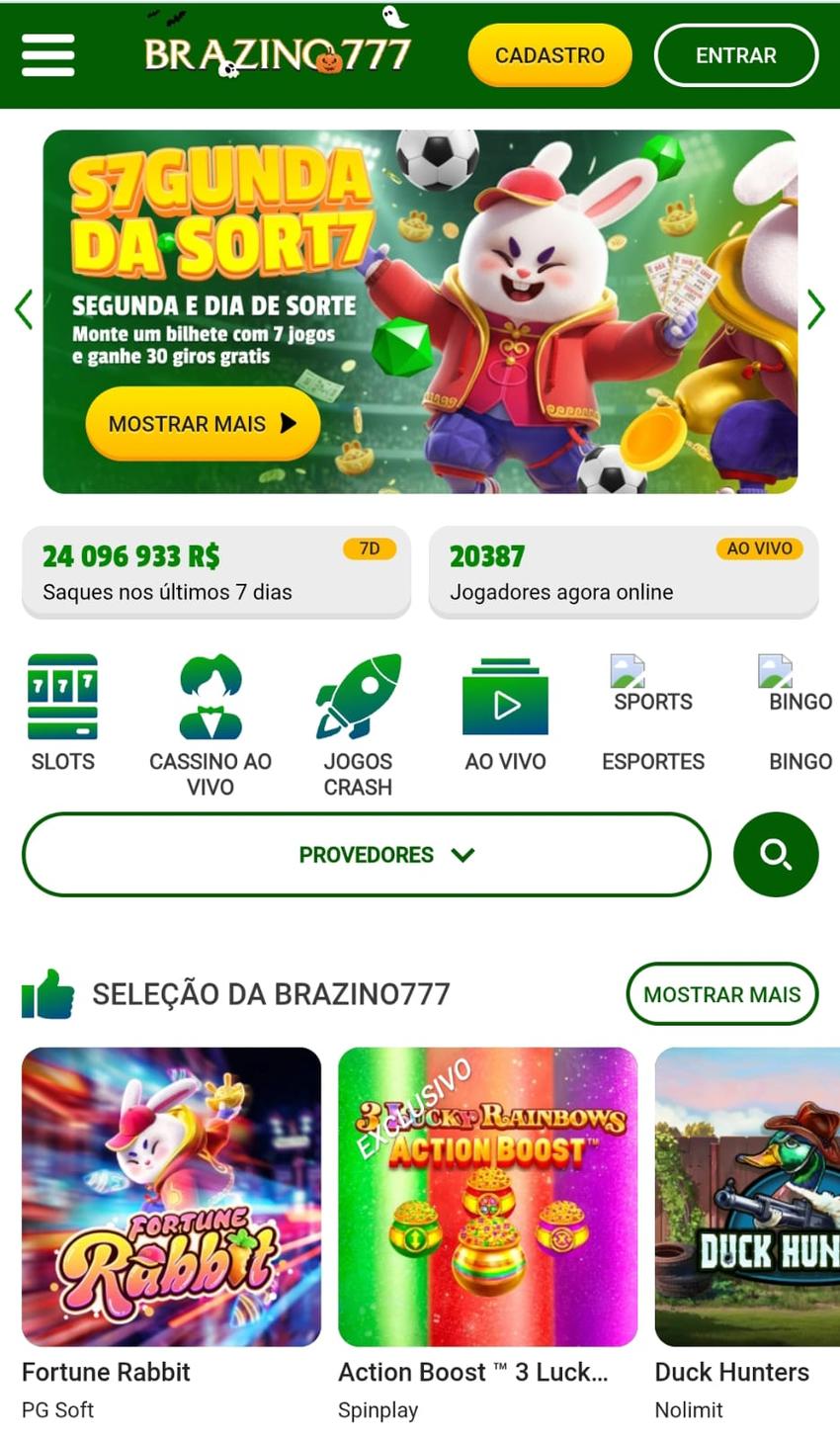Click the CADASTRO registration button
Image resolution: width=840 pixels, height=1437 pixels.
[x=549, y=55]
